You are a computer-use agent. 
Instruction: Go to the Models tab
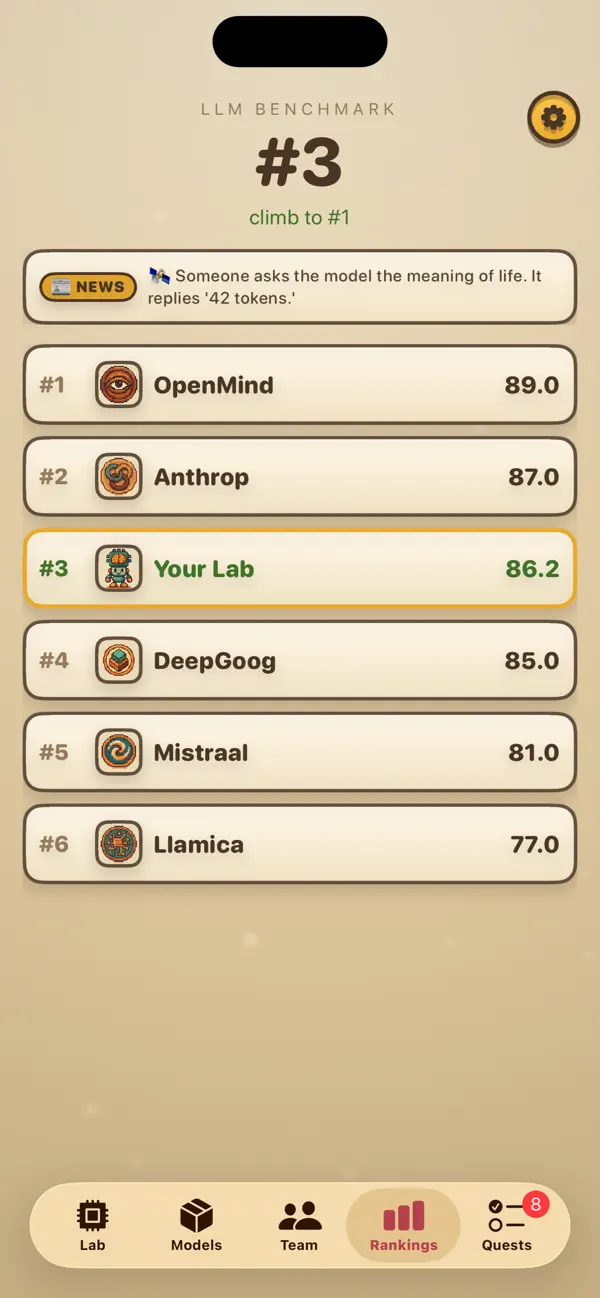click(196, 1226)
